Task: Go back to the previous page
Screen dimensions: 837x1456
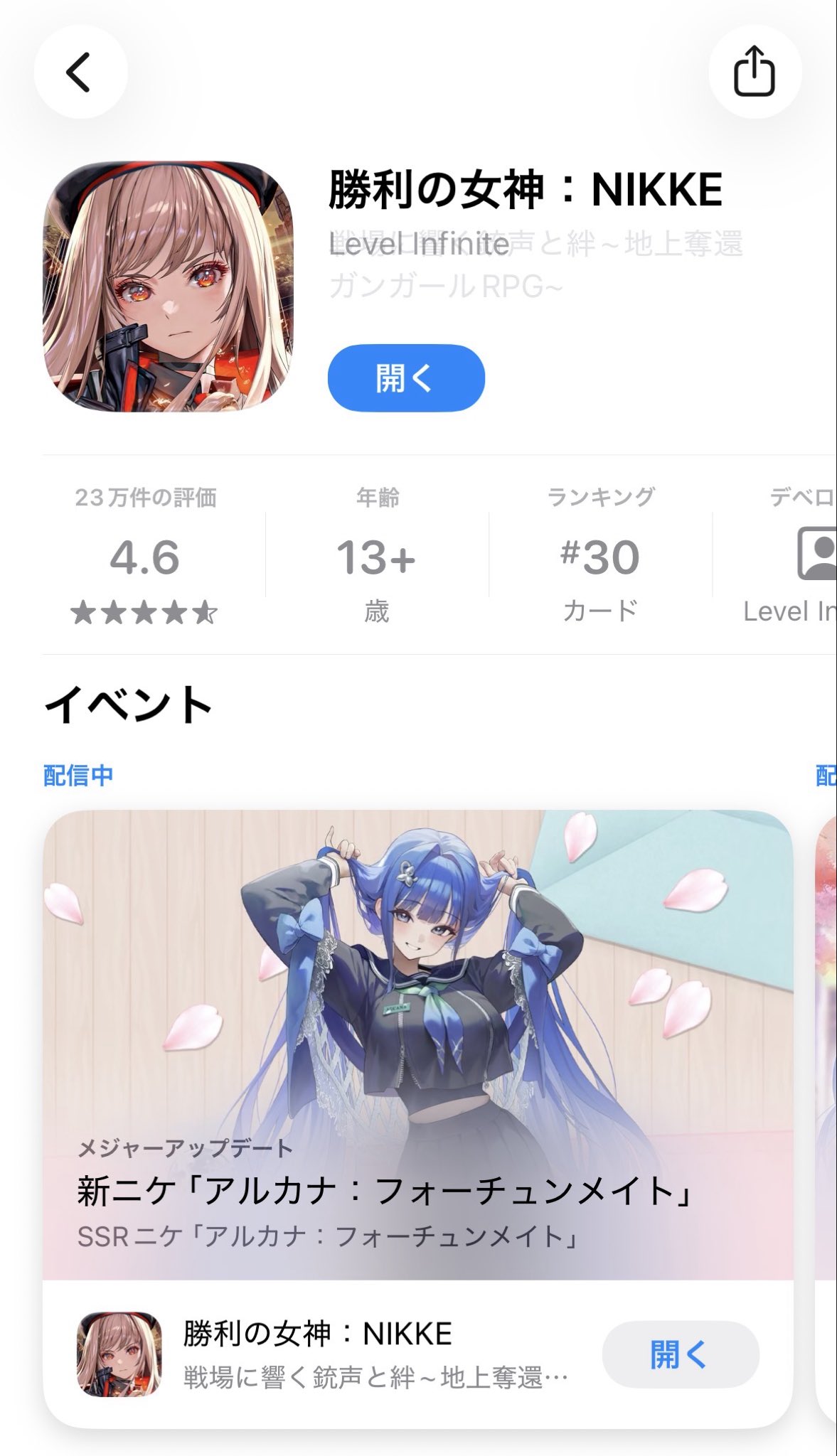Action: click(80, 72)
